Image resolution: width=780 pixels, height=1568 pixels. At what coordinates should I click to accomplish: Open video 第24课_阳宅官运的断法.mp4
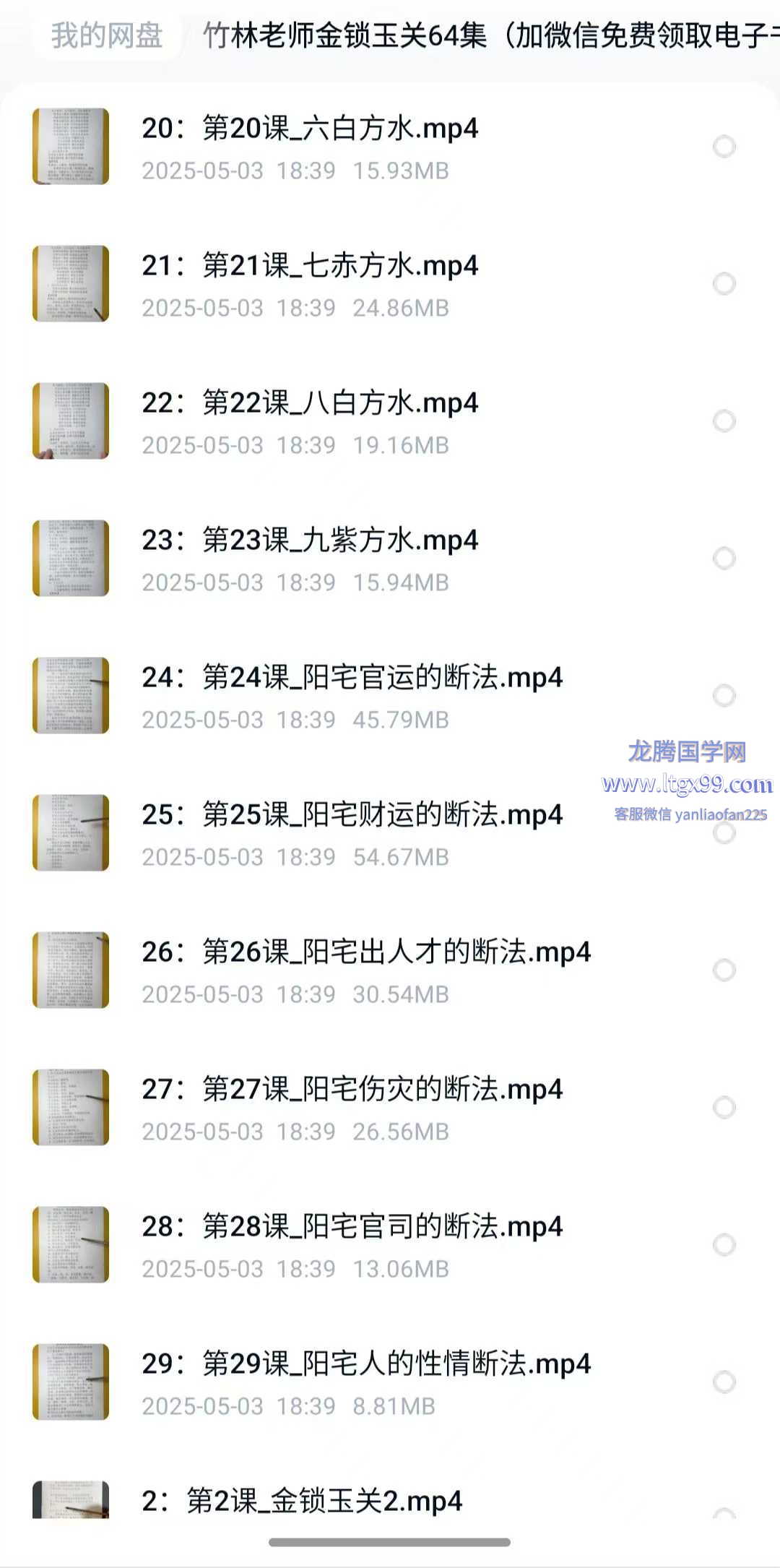point(352,678)
